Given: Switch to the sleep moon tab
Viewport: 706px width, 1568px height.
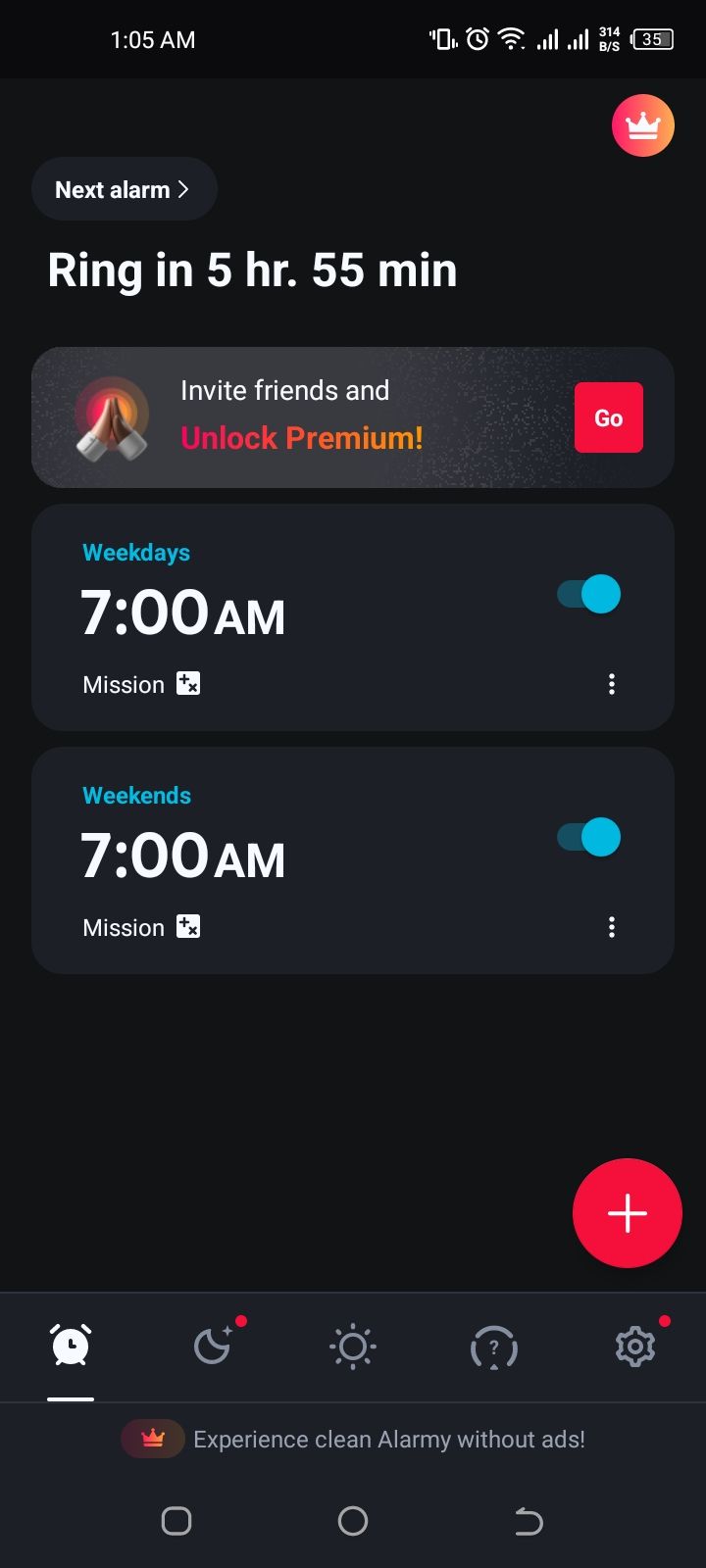Looking at the screenshot, I should 212,1347.
